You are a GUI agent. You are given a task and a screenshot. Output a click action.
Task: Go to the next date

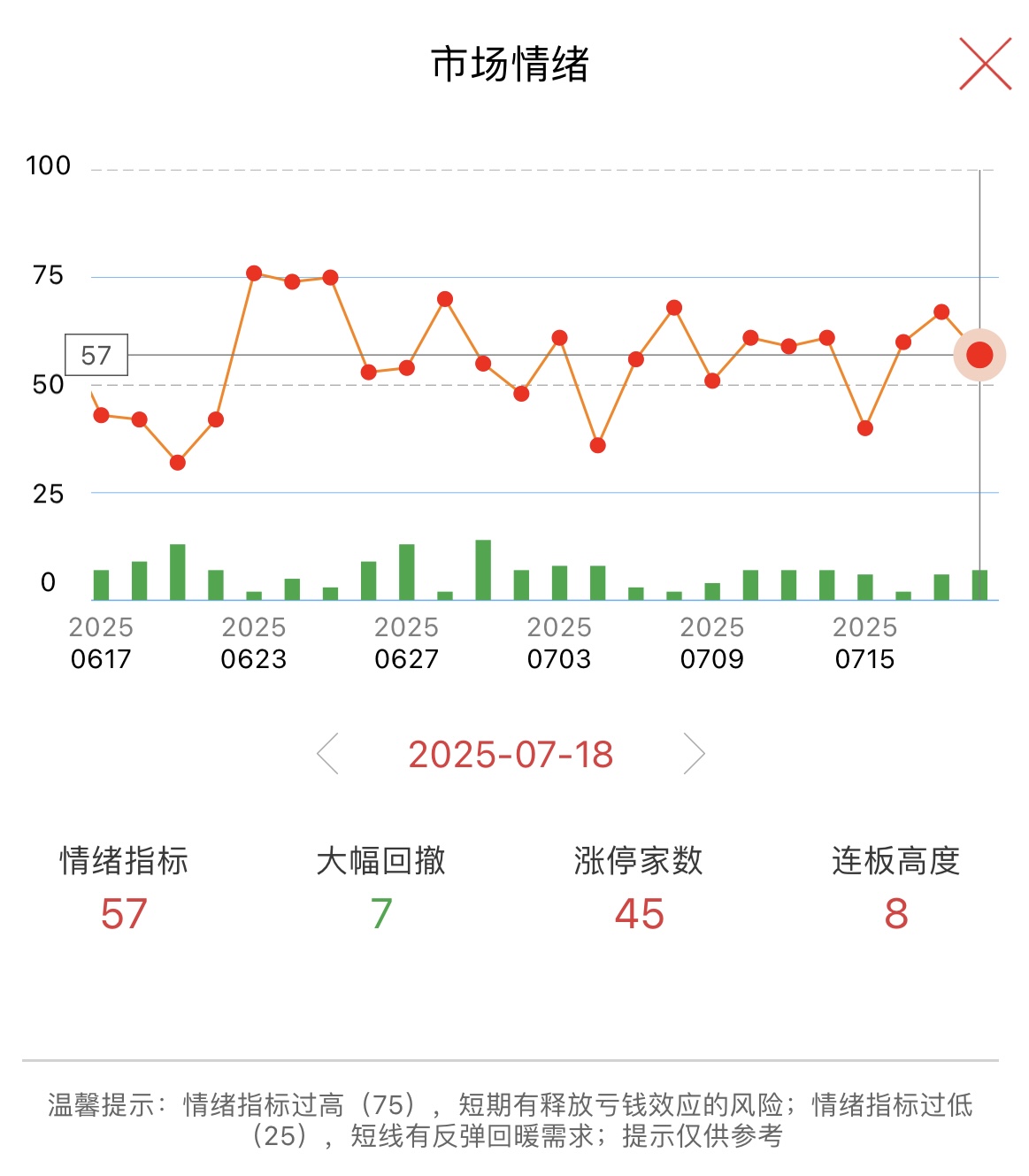click(x=695, y=754)
